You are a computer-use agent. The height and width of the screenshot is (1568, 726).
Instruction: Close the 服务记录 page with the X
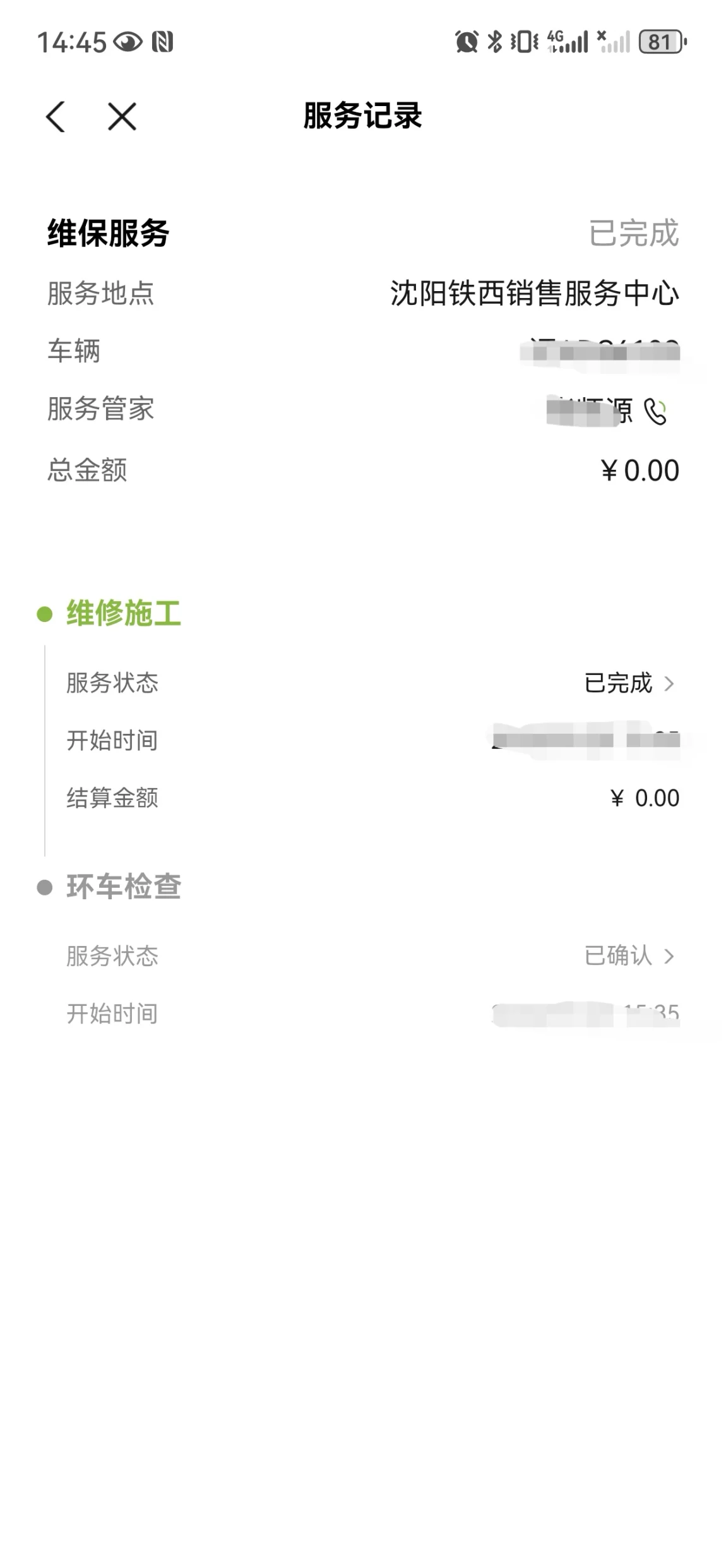pos(122,117)
